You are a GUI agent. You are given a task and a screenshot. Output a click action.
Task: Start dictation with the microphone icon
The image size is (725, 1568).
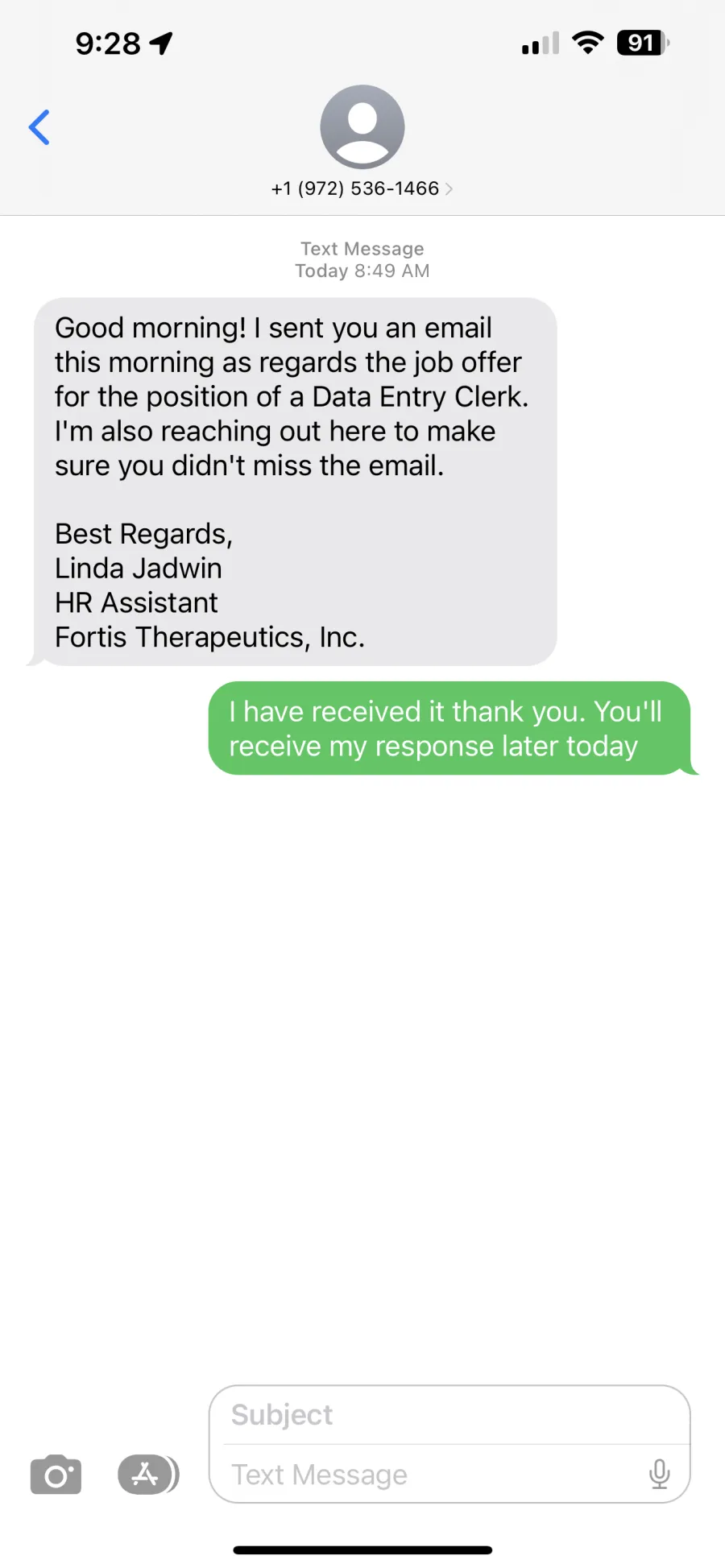pyautogui.click(x=660, y=1474)
